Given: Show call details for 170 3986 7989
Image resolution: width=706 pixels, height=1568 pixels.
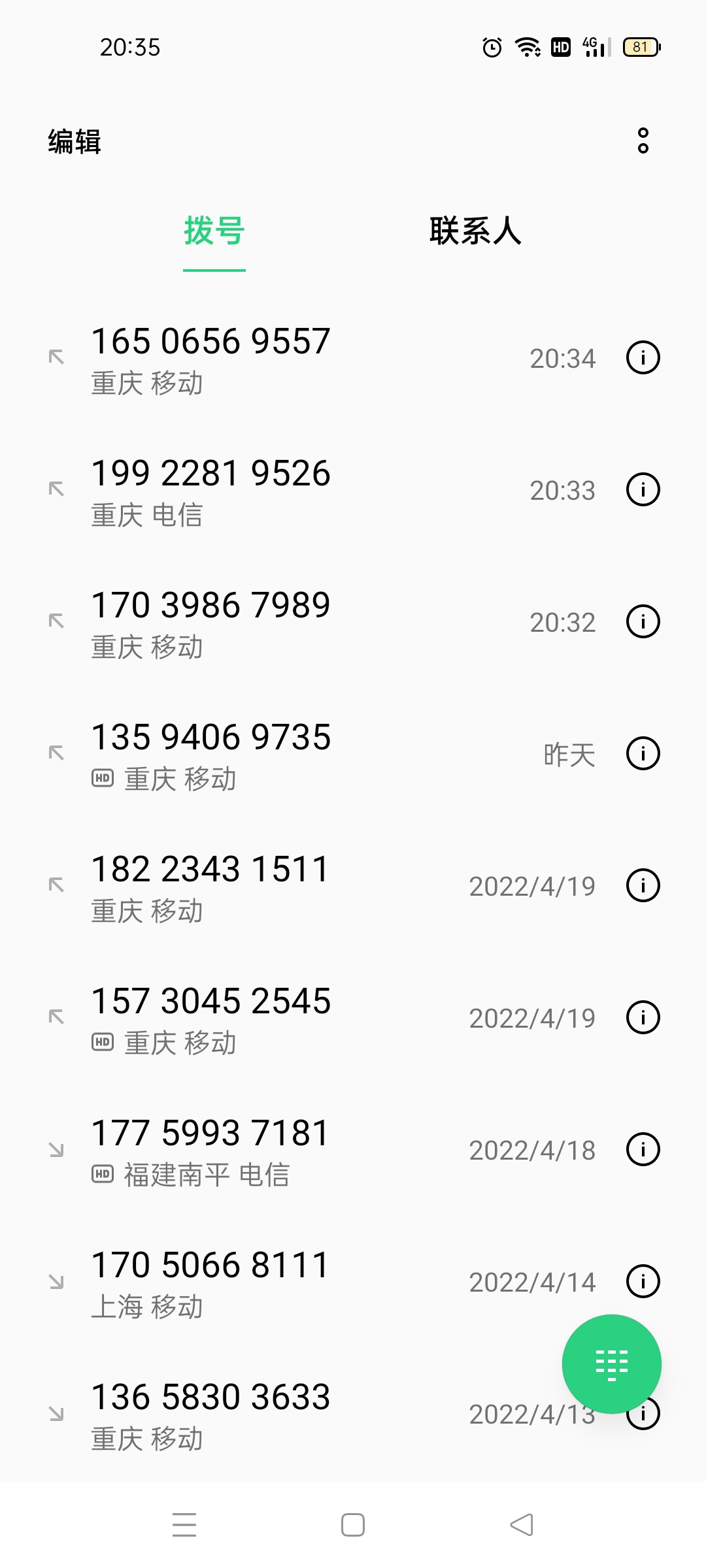Looking at the screenshot, I should [x=643, y=622].
